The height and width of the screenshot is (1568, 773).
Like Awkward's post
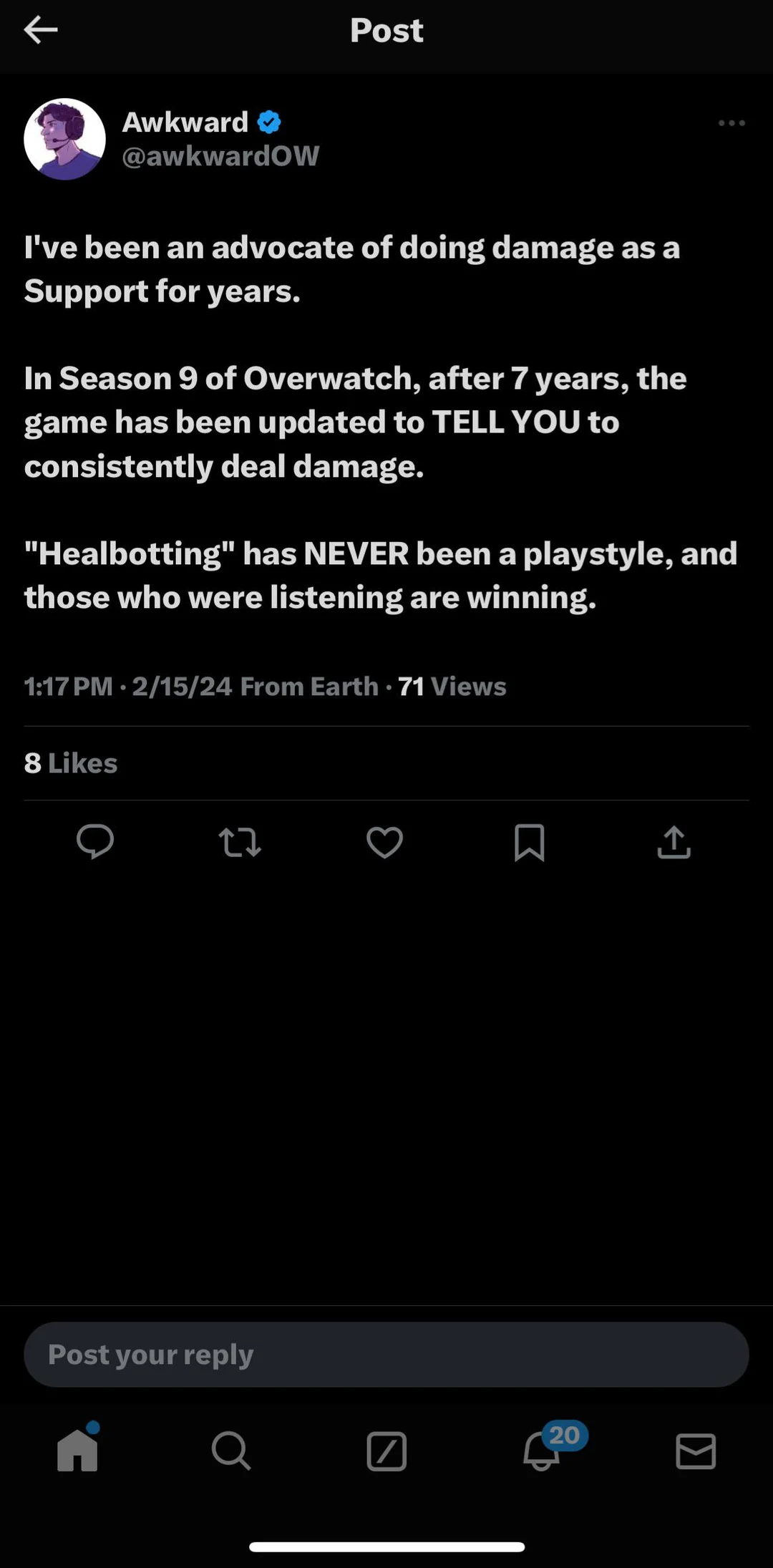tap(384, 842)
